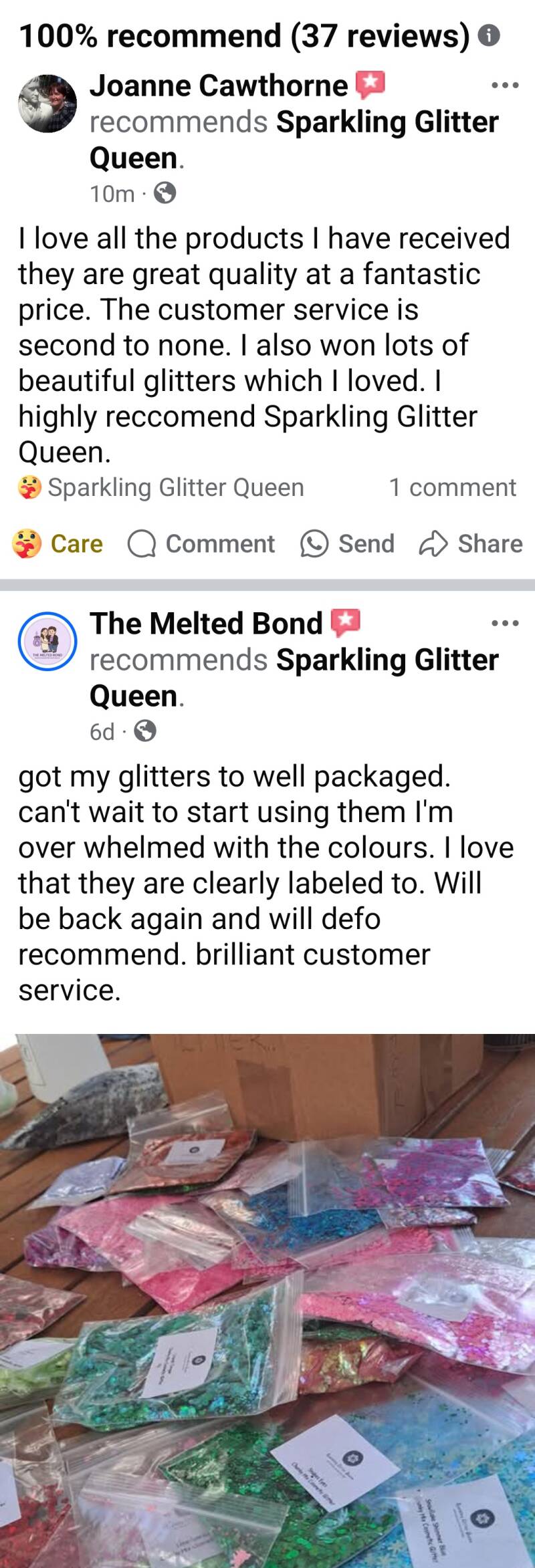View reactions on Joanne's review
The width and height of the screenshot is (535, 1568).
coord(160,488)
